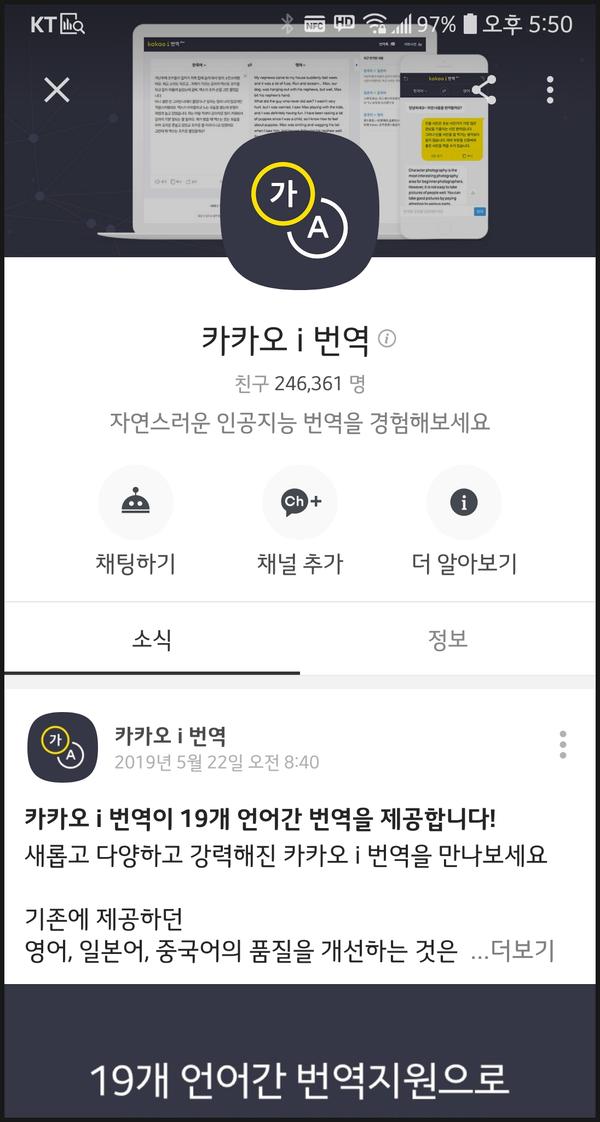600x1122 pixels.
Task: Select the 소식 tab
Action: 152,639
